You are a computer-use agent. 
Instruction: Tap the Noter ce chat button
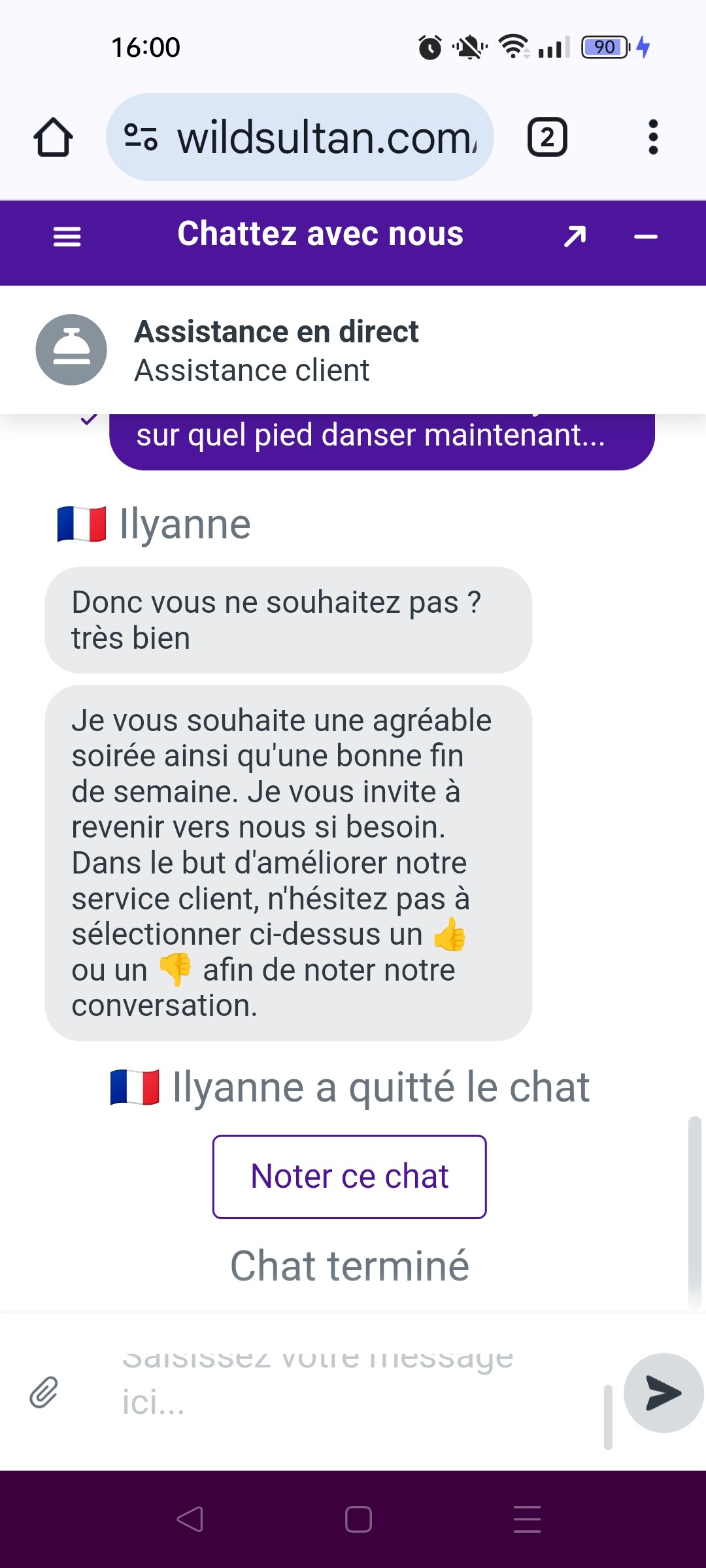pos(349,1177)
